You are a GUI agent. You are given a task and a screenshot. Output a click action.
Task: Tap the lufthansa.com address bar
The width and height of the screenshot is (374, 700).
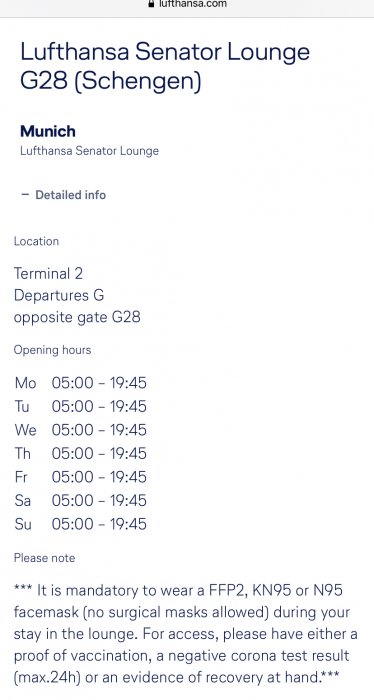(x=187, y=4)
